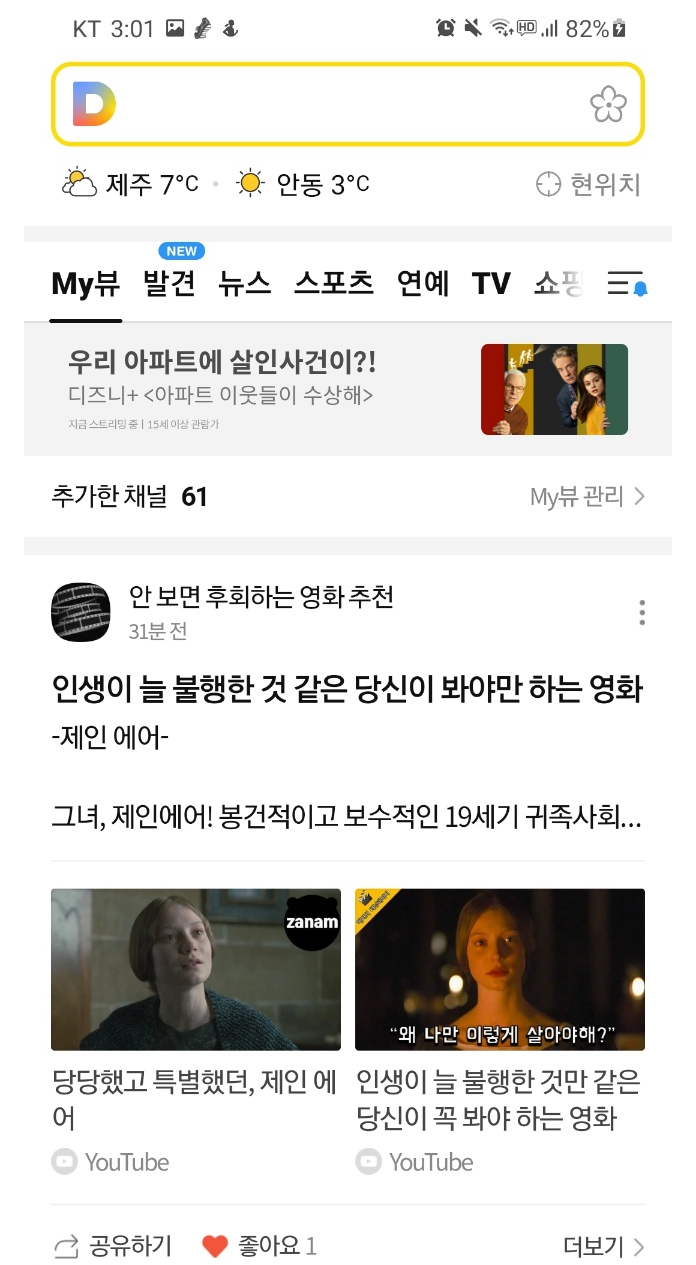Open My뷰 관리 settings

pyautogui.click(x=587, y=497)
